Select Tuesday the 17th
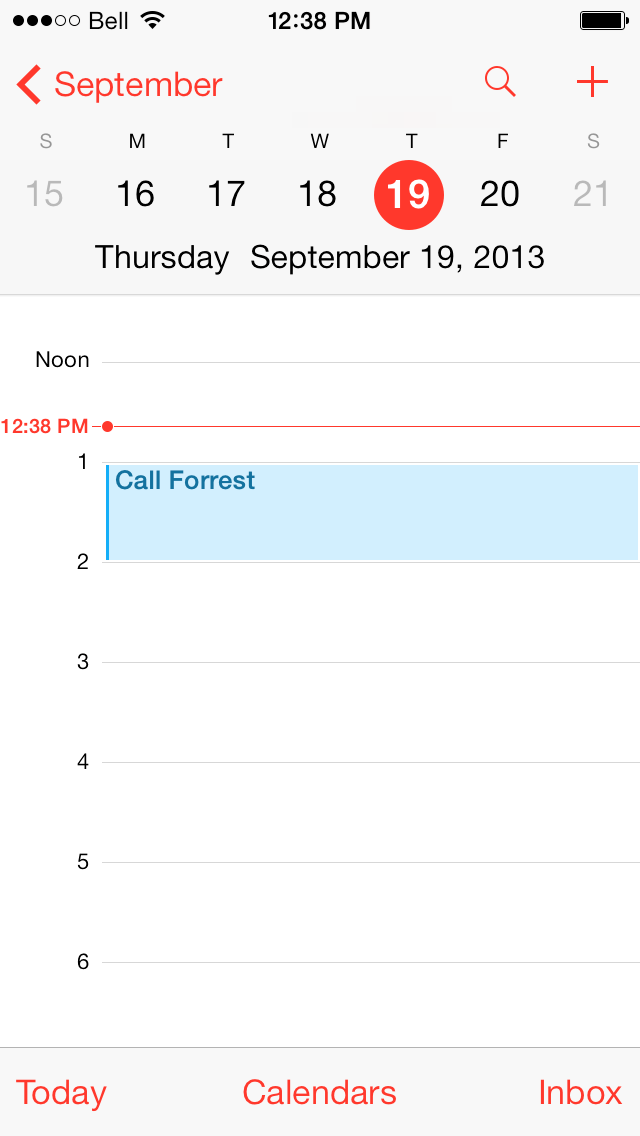The width and height of the screenshot is (640, 1136). coord(227,193)
